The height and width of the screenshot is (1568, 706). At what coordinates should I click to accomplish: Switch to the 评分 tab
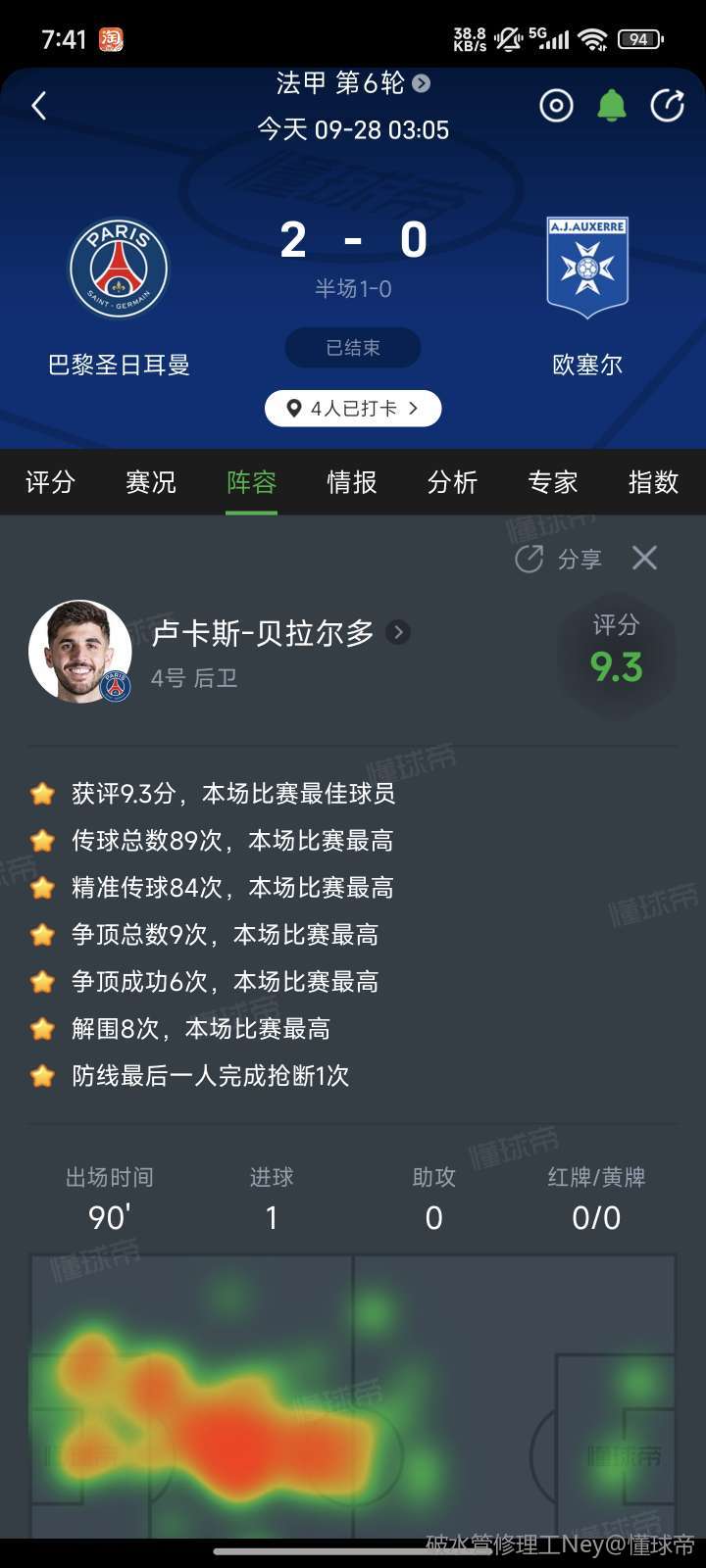[x=50, y=482]
